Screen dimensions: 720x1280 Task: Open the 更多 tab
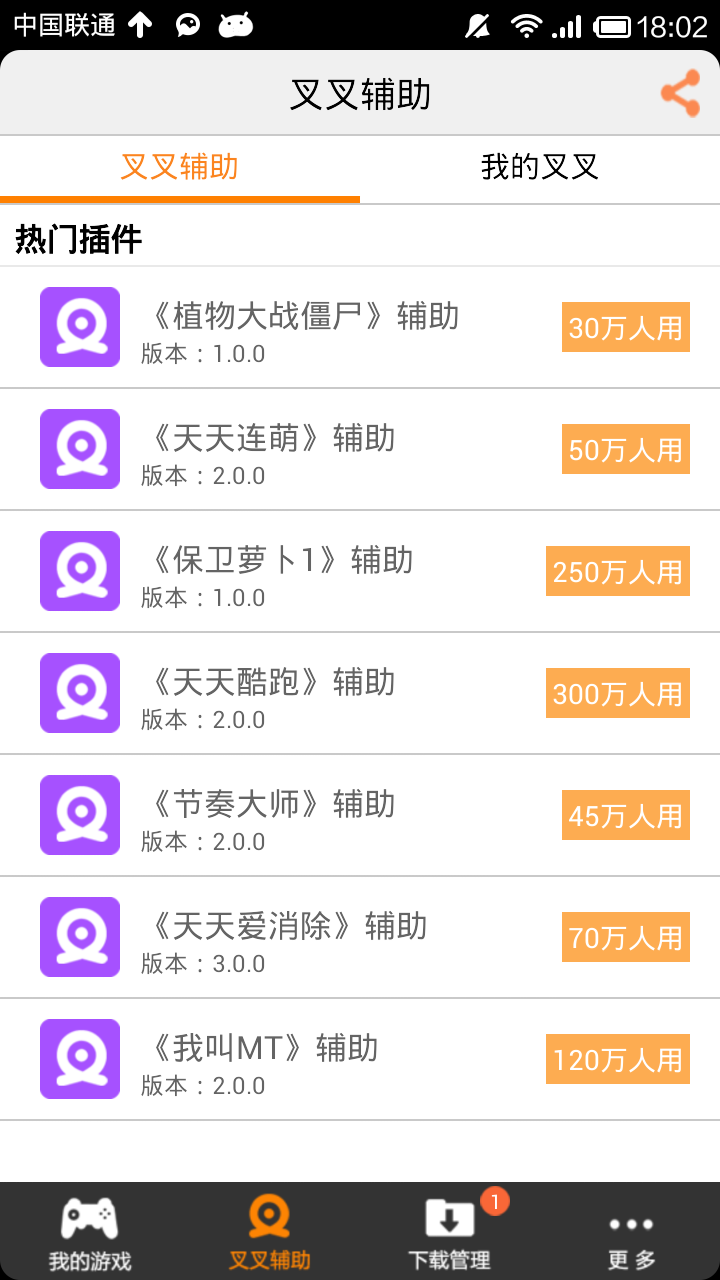(x=631, y=1232)
